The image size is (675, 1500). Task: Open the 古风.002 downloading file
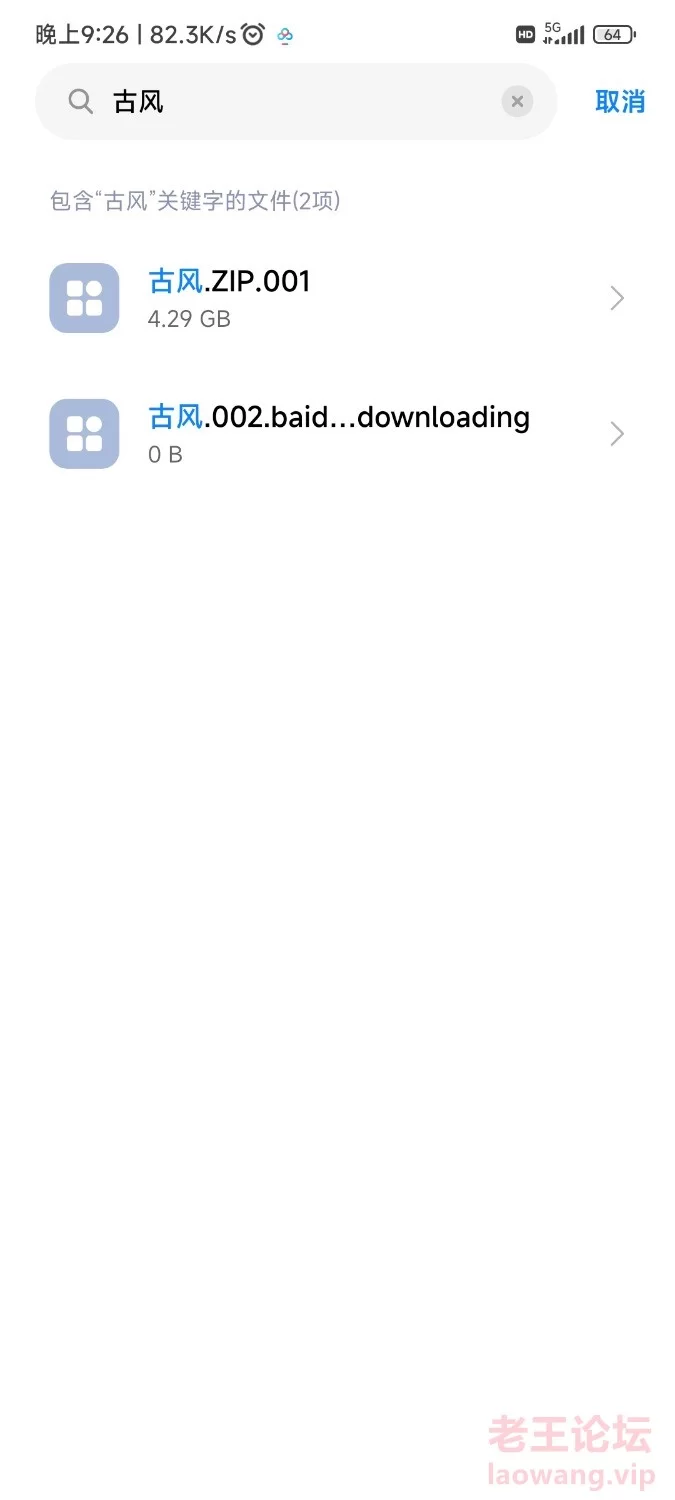point(337,434)
